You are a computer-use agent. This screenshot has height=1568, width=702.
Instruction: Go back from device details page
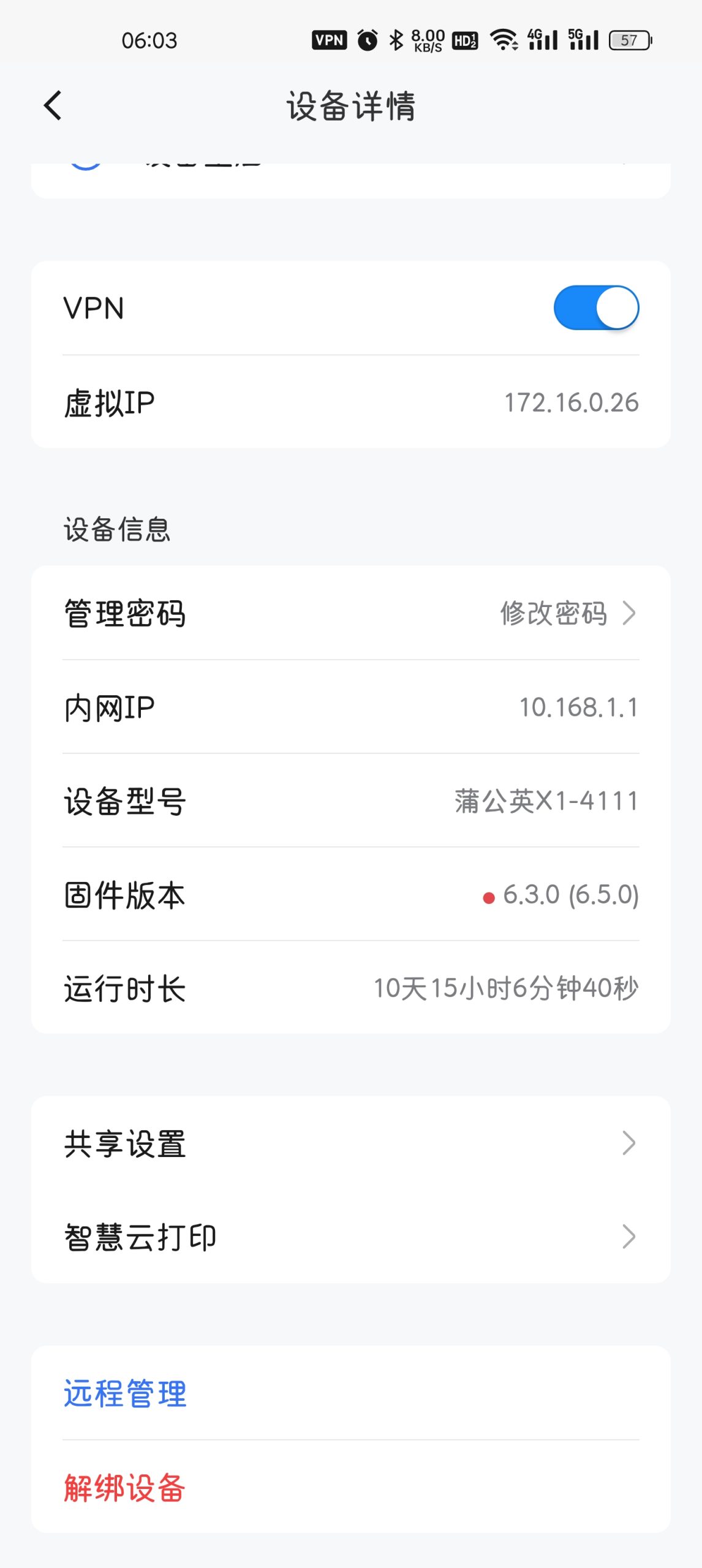(53, 105)
